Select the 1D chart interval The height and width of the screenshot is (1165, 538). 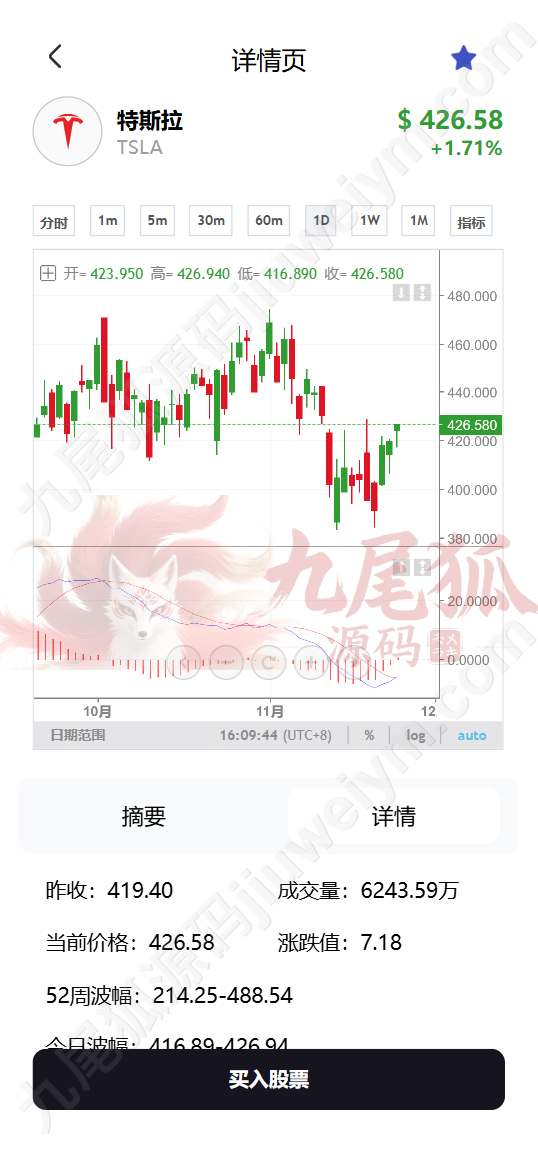[x=321, y=221]
